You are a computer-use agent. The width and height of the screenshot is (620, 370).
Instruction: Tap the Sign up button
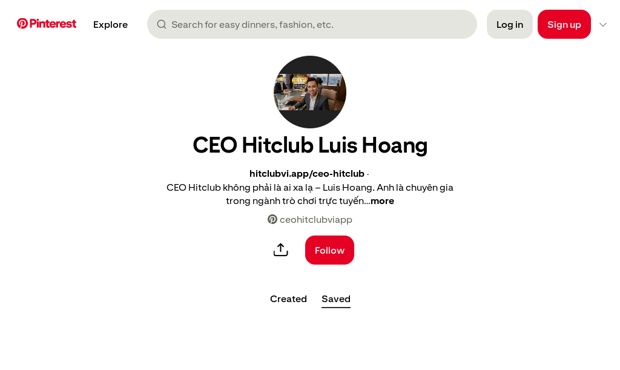point(564,25)
